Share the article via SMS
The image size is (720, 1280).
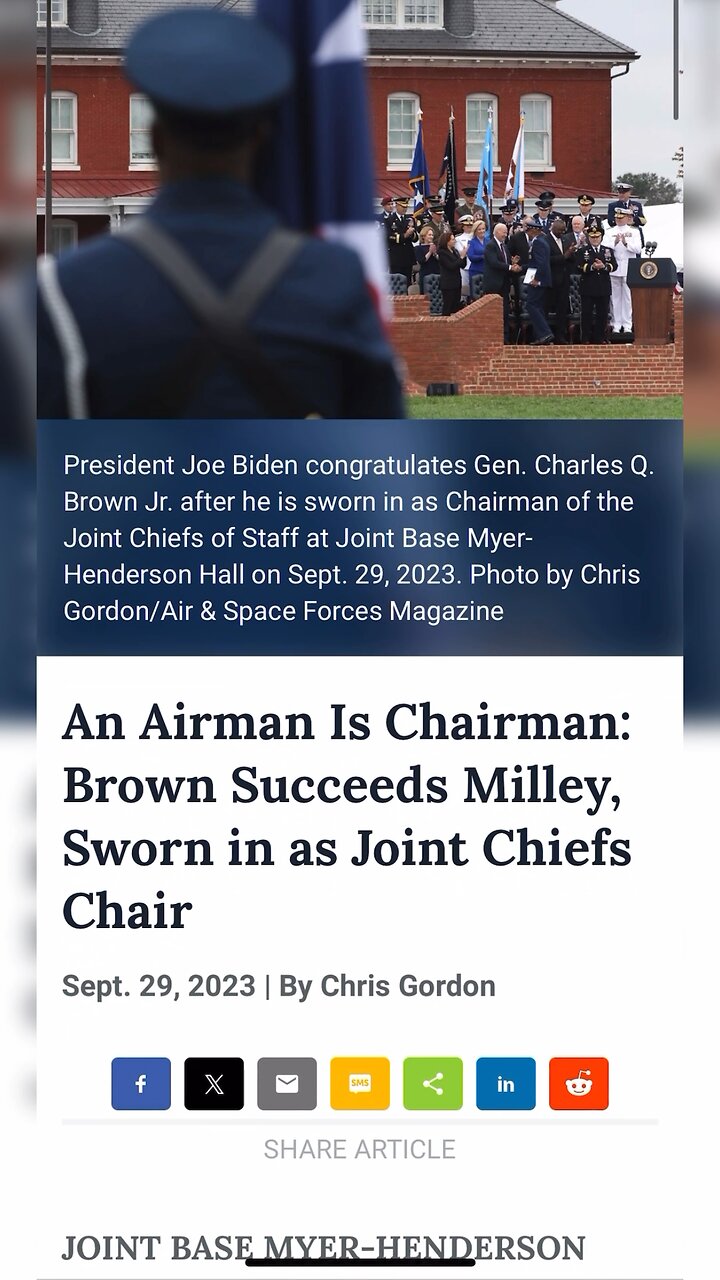[x=360, y=1084]
